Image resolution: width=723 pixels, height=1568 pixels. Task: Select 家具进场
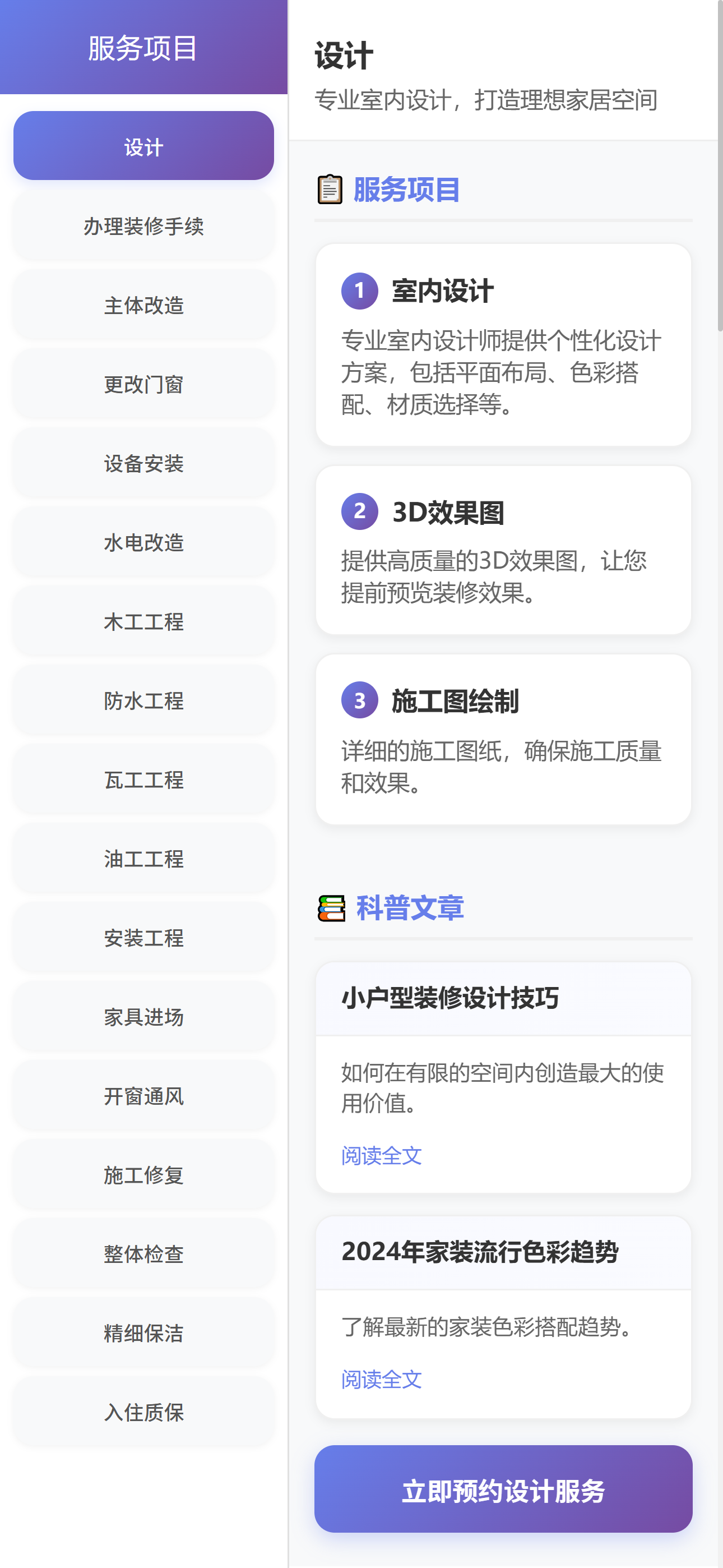(143, 1017)
